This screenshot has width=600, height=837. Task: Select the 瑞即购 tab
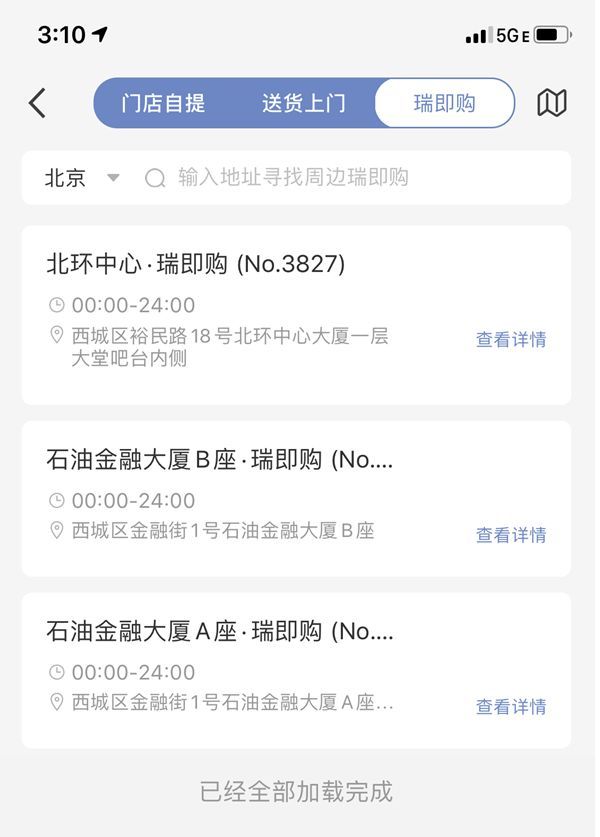(444, 103)
